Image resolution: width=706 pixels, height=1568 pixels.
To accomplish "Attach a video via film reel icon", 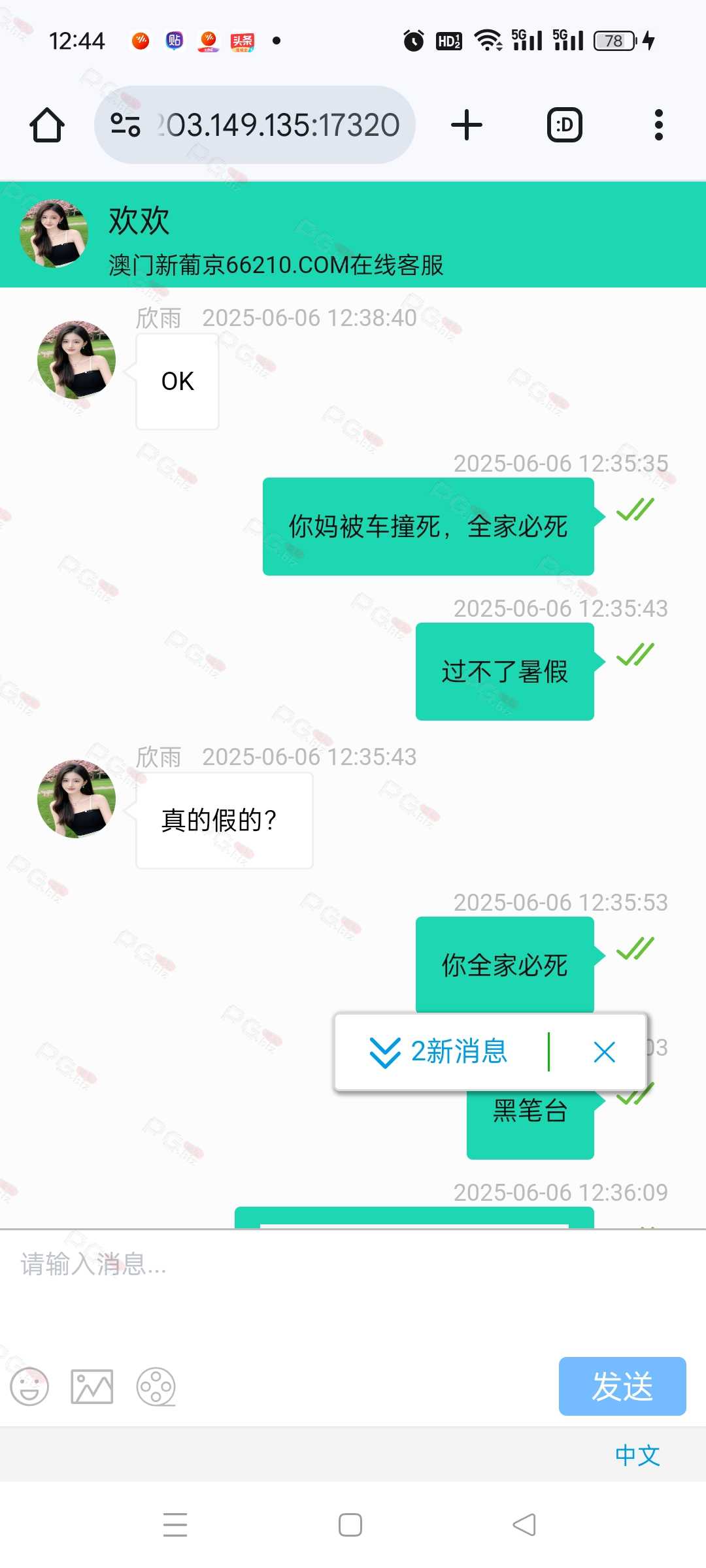I will (x=156, y=1386).
